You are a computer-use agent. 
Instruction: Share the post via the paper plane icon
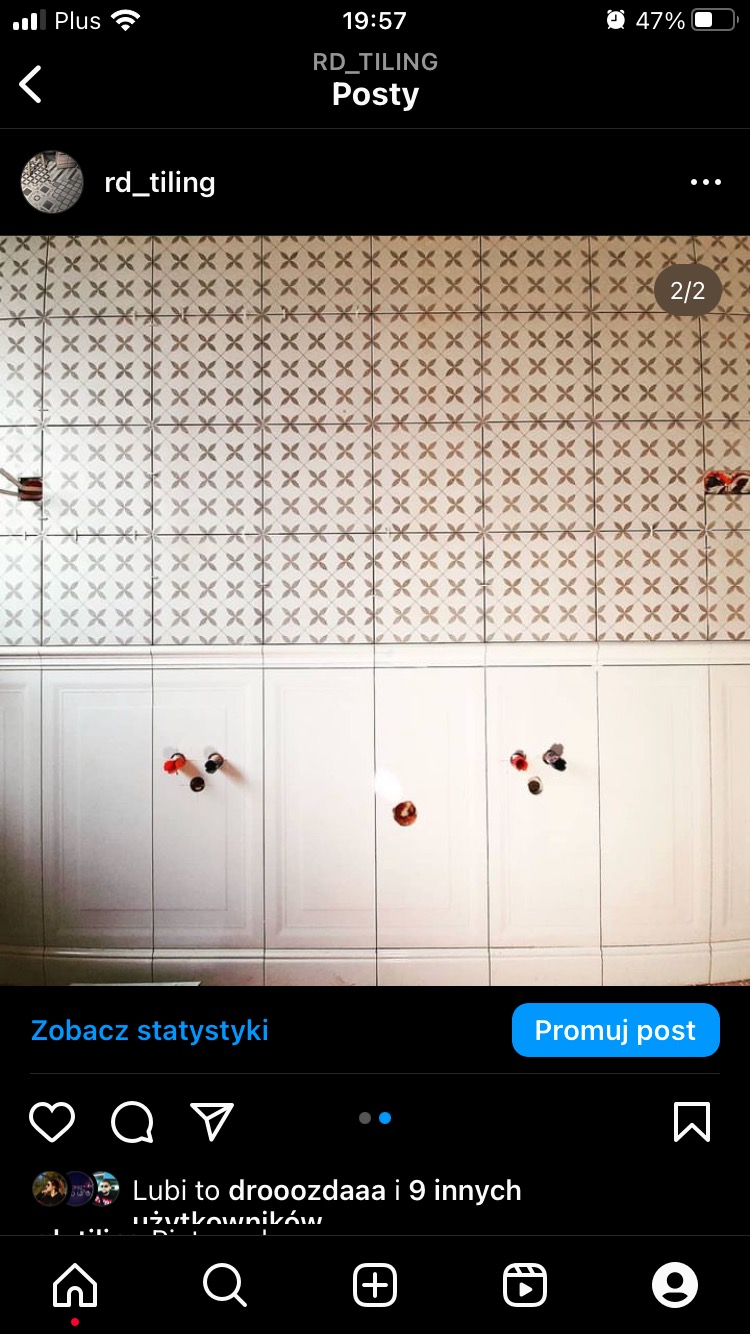coord(210,1122)
